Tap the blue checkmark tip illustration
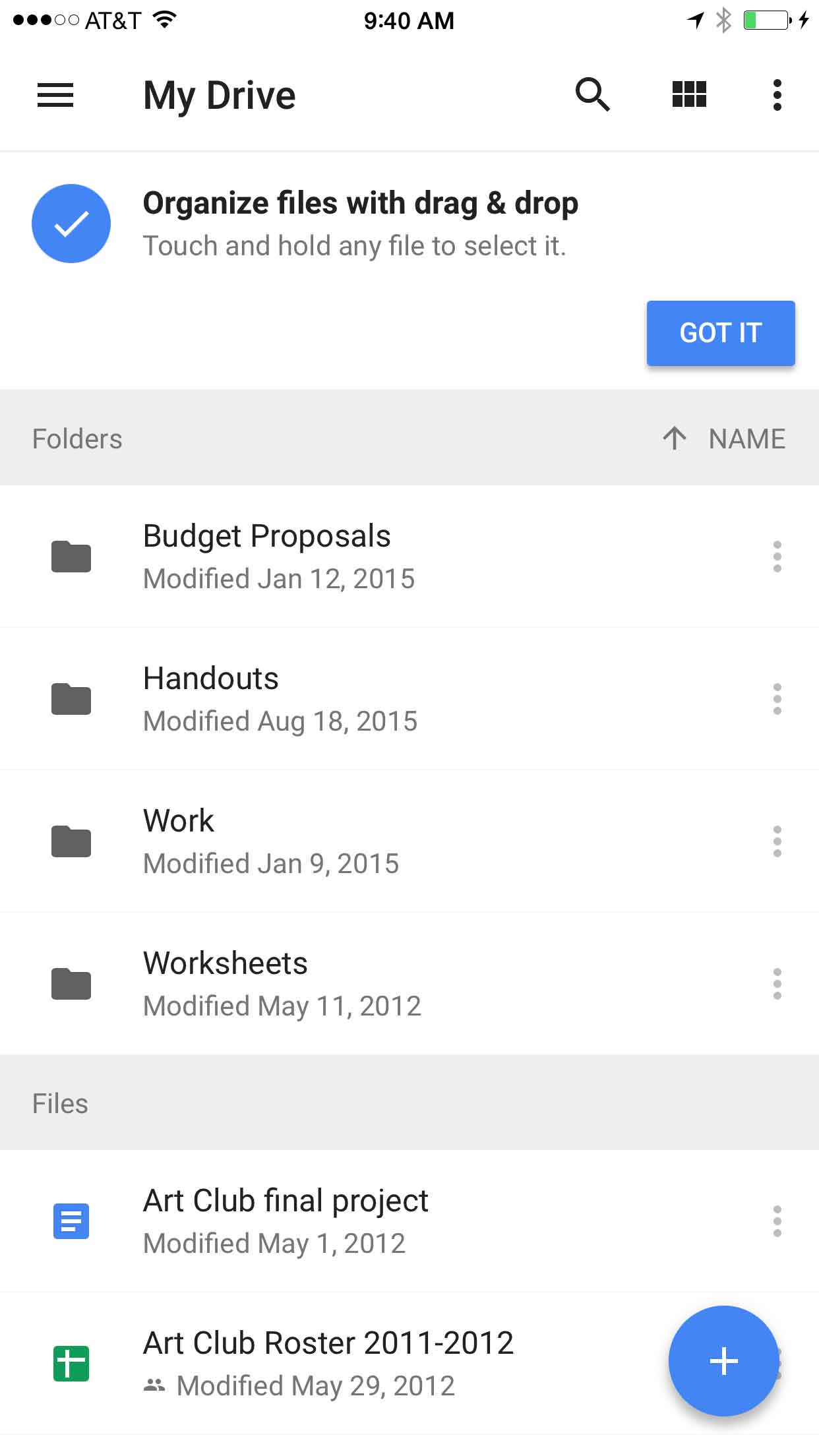This screenshot has width=819, height=1456. (x=71, y=223)
